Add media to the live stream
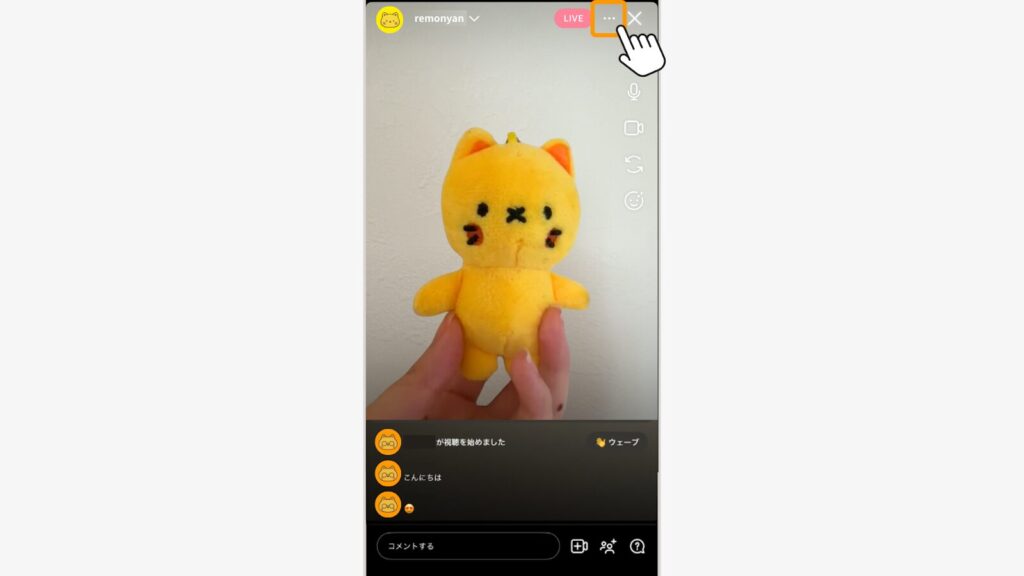1024x576 pixels. [x=579, y=546]
